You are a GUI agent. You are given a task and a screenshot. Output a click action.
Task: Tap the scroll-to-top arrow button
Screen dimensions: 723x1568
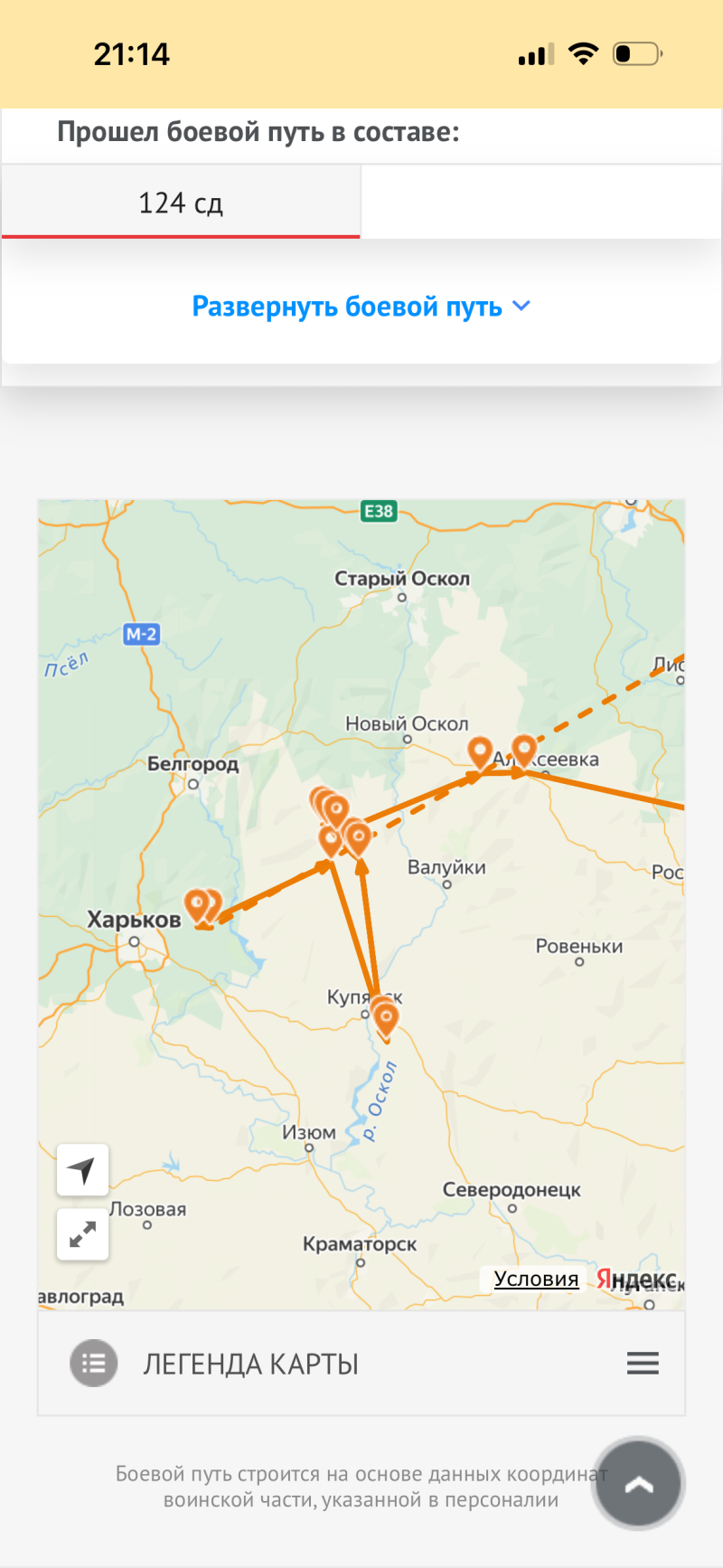coord(639,1484)
